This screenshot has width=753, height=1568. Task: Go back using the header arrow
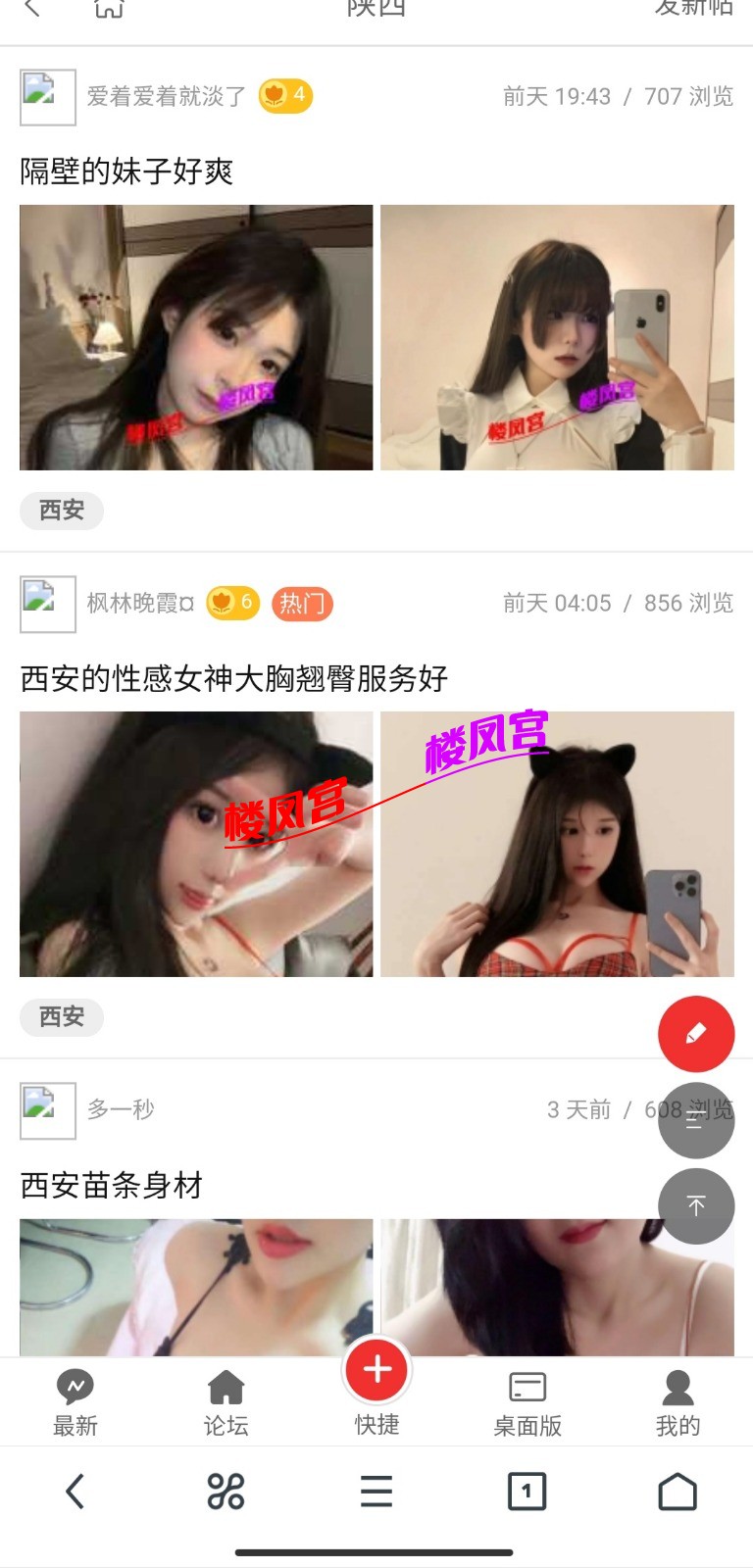point(32,9)
